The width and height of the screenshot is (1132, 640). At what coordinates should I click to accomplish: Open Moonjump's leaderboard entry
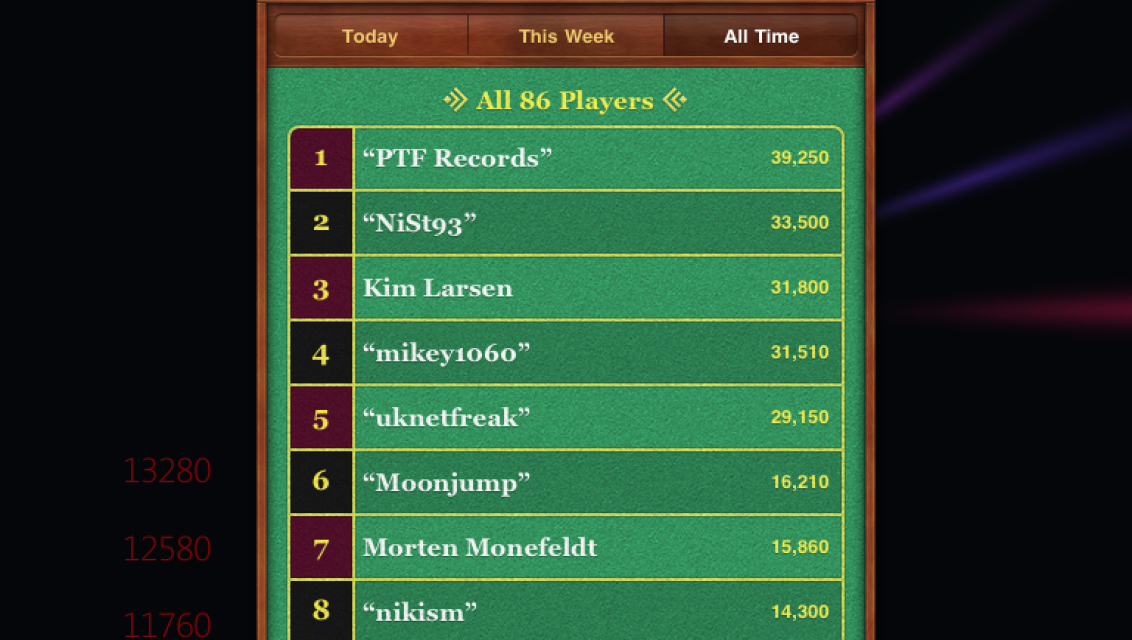click(566, 483)
